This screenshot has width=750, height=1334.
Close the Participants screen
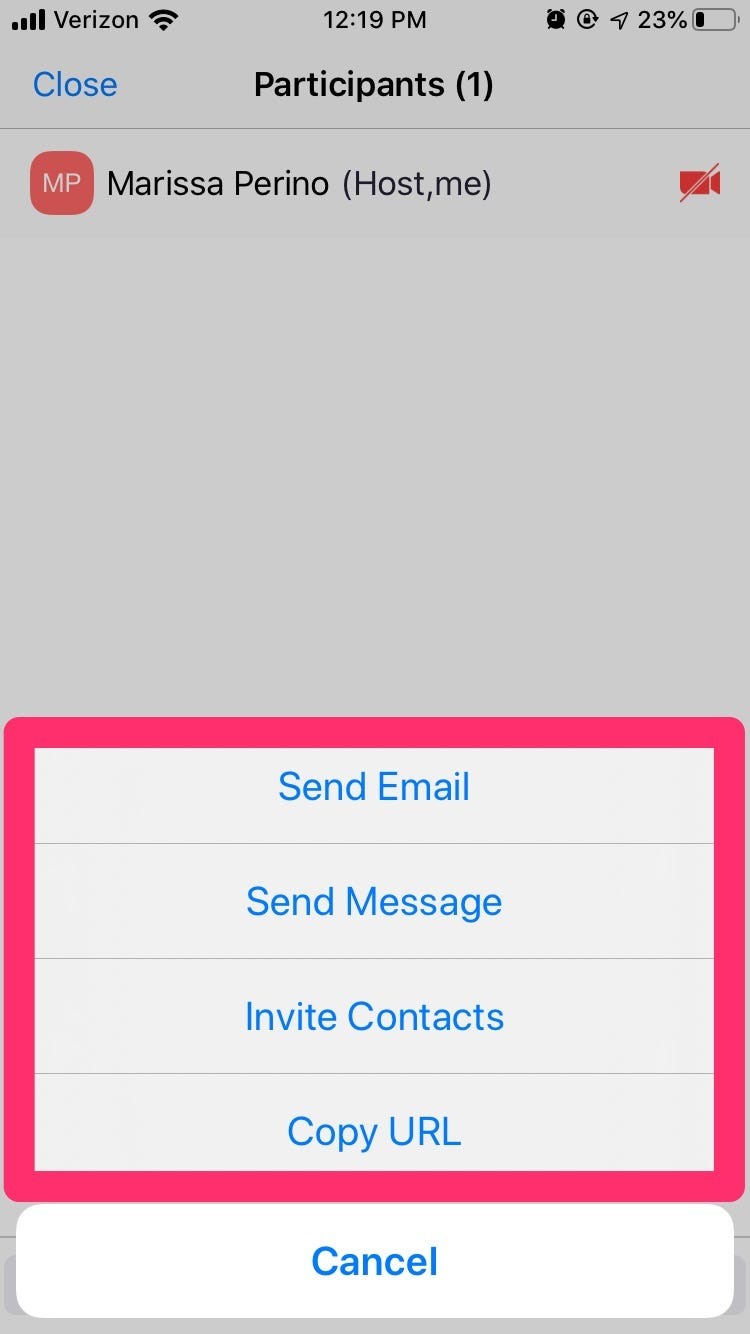tap(74, 84)
